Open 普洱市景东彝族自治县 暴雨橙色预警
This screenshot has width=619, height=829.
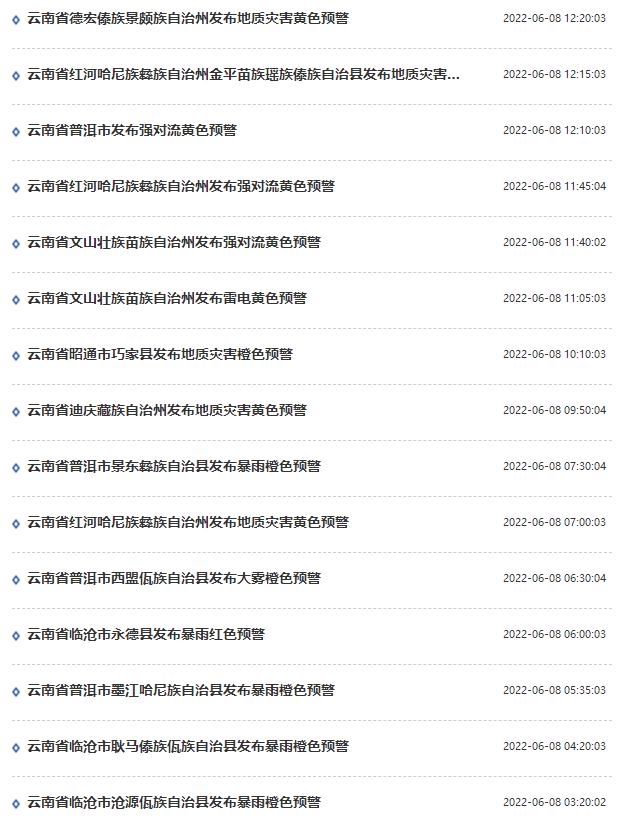point(174,466)
